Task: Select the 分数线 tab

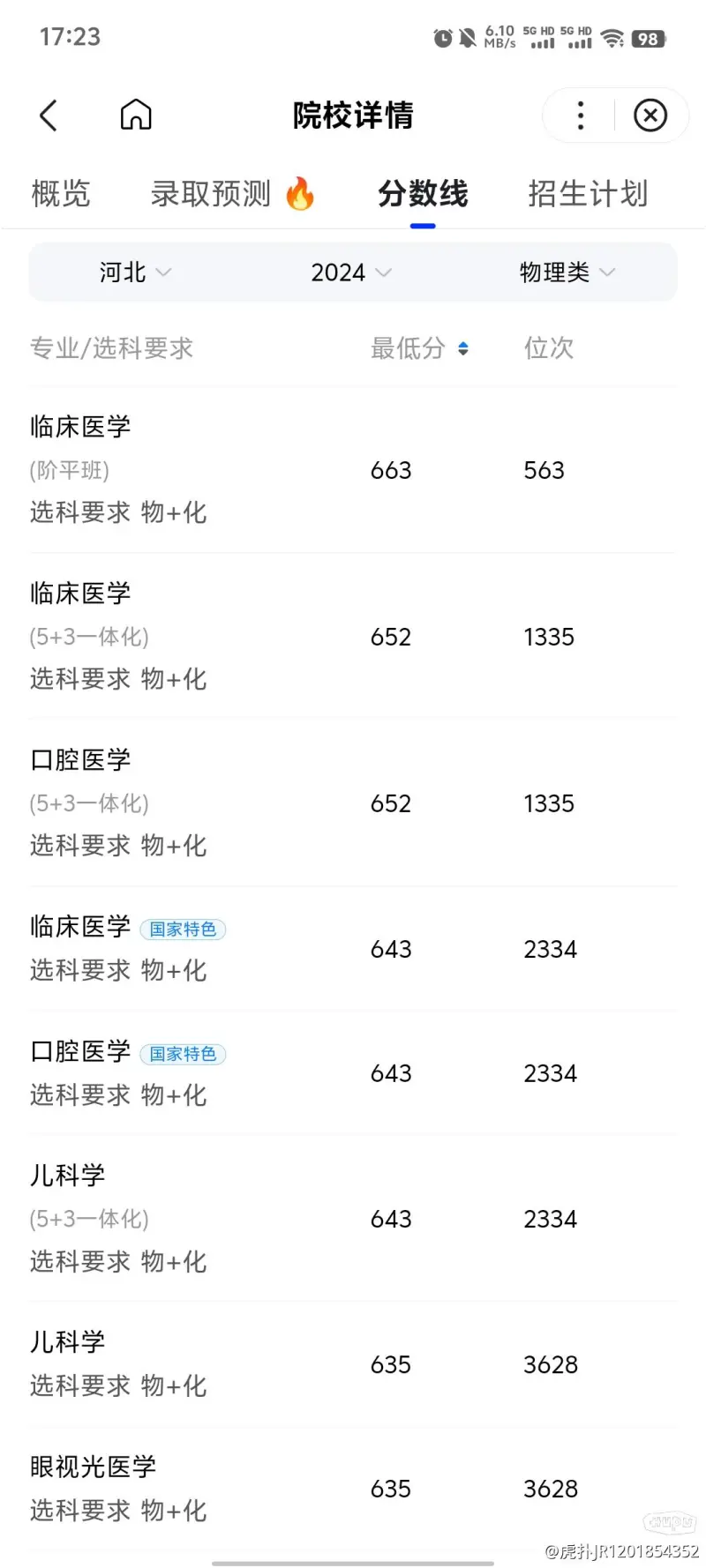Action: (x=423, y=193)
